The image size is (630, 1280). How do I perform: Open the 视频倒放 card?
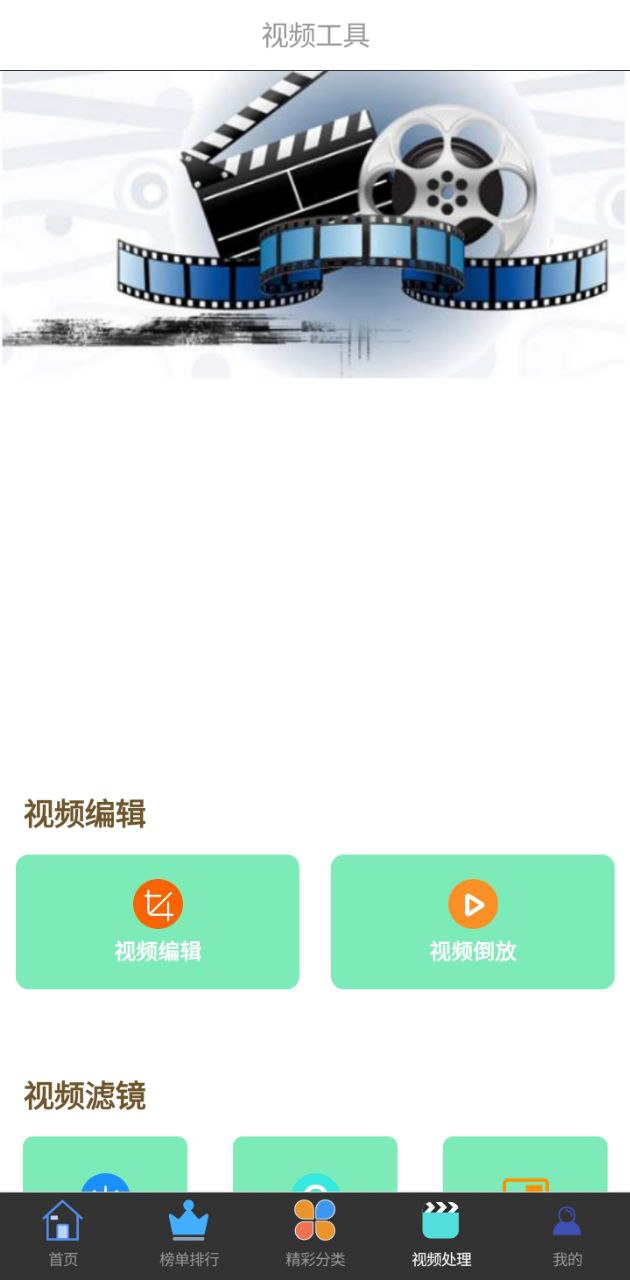pyautogui.click(x=472, y=921)
